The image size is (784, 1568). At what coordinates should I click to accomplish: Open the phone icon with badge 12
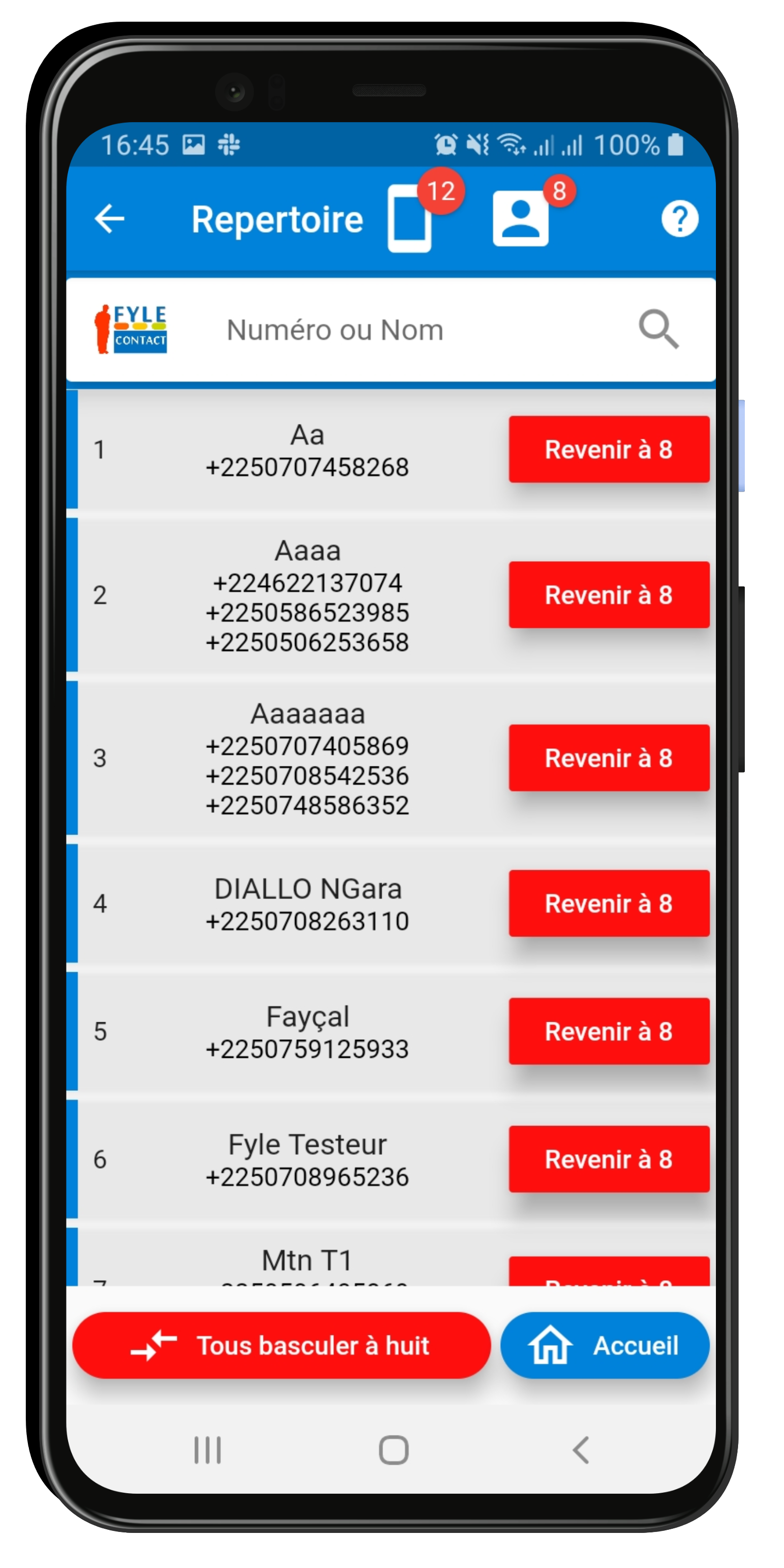(x=410, y=218)
